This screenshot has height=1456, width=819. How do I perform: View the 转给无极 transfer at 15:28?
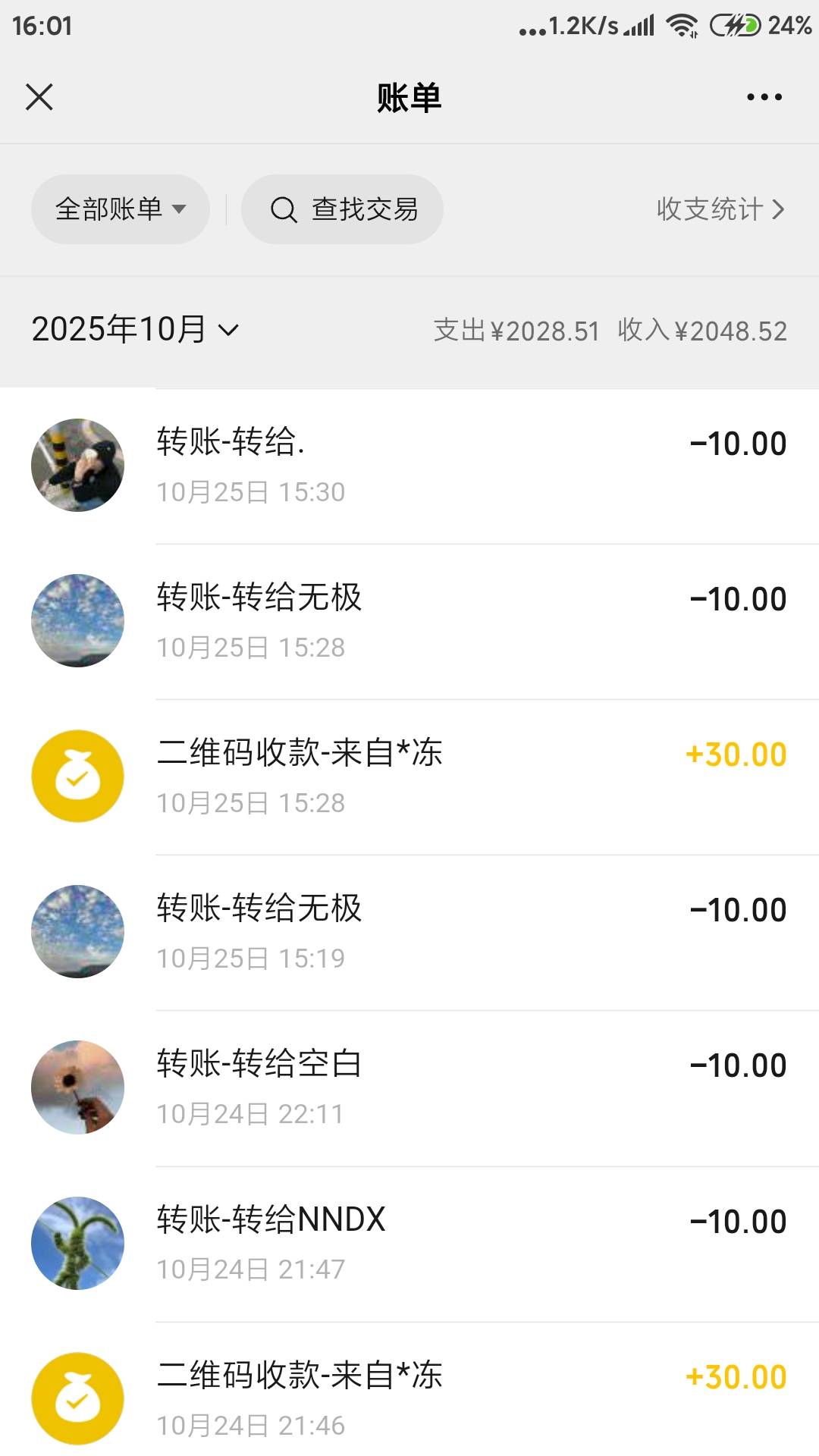[409, 621]
